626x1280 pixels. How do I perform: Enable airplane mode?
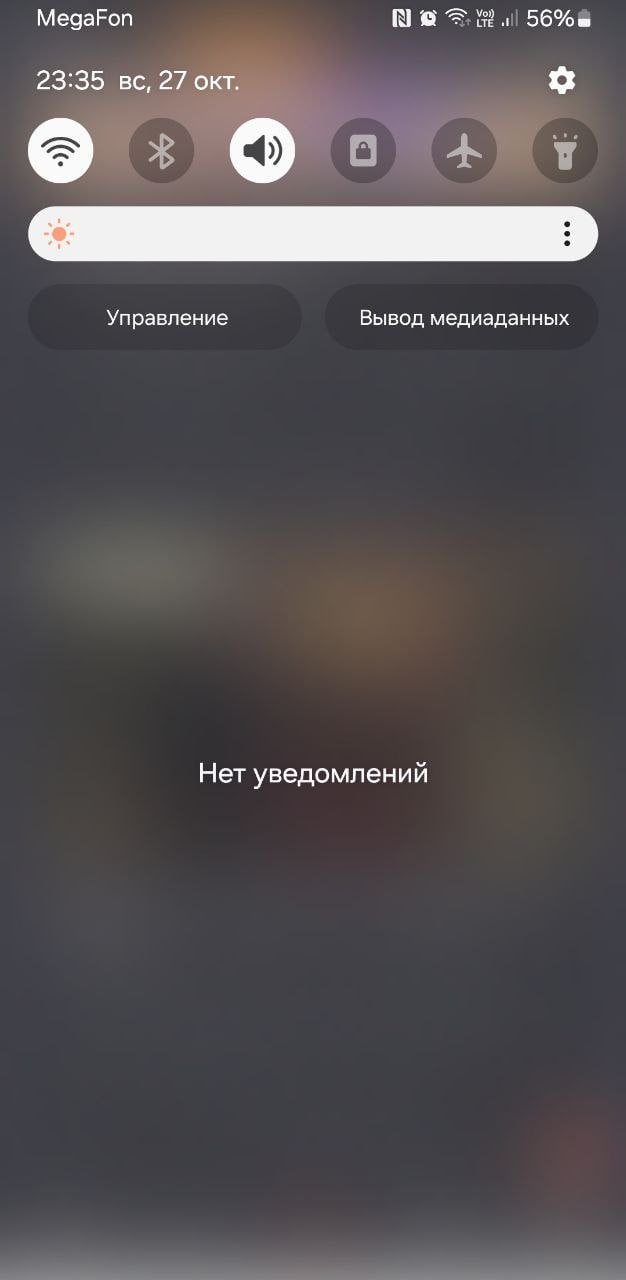(464, 151)
